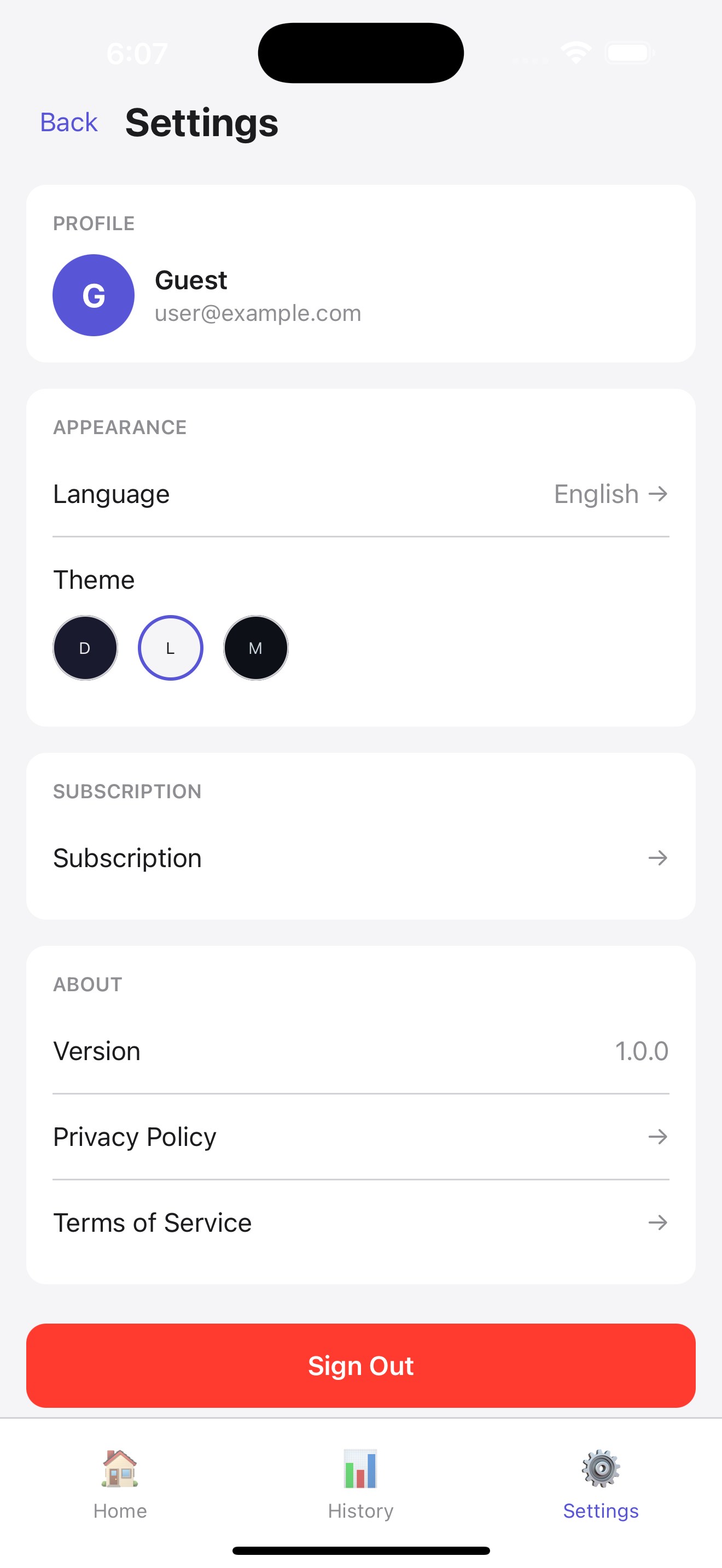Screen dimensions: 722x1568
Task: Click the arrow next to Privacy Policy
Action: click(x=658, y=1137)
